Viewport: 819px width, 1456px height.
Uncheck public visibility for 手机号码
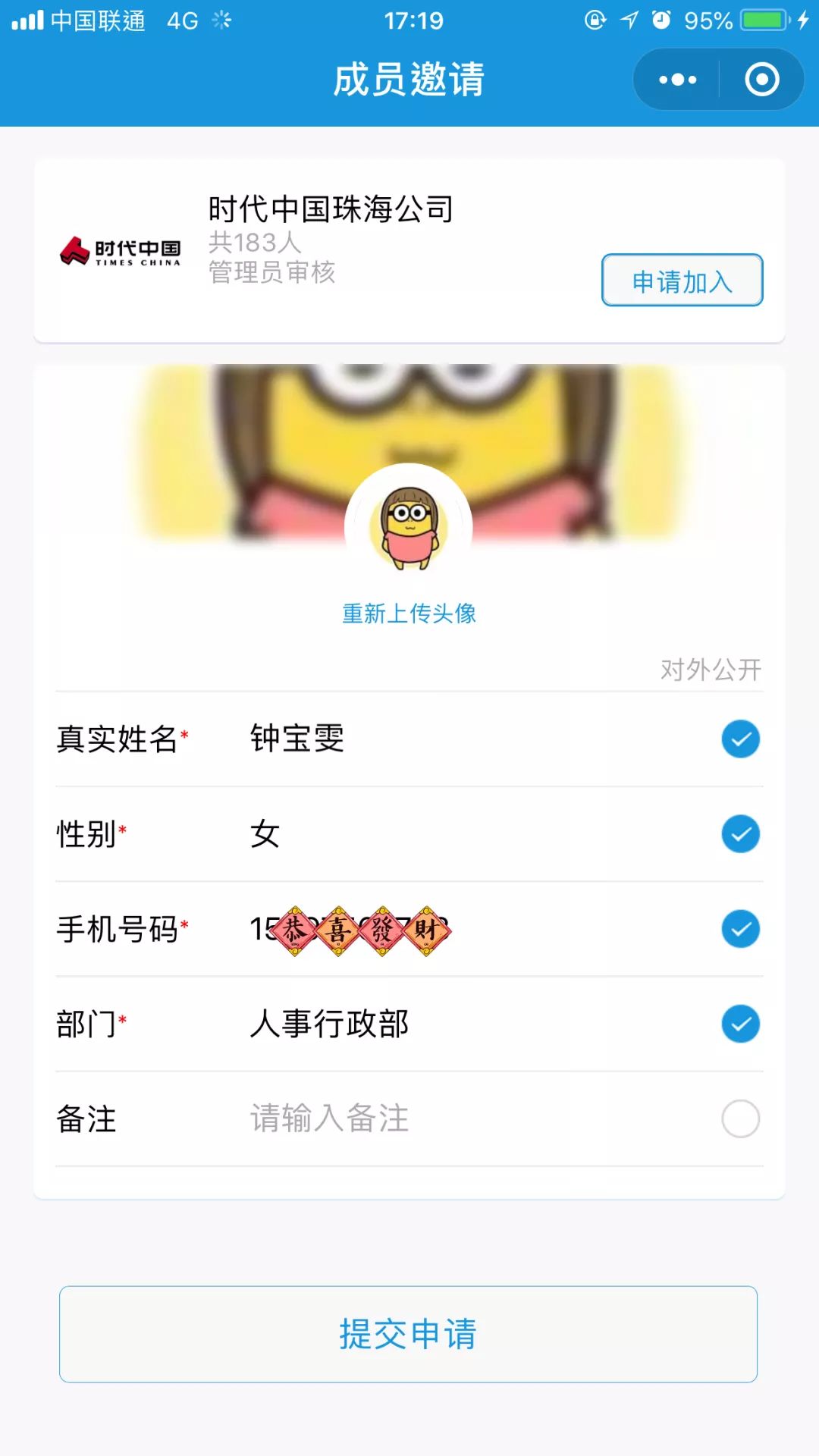pyautogui.click(x=740, y=929)
